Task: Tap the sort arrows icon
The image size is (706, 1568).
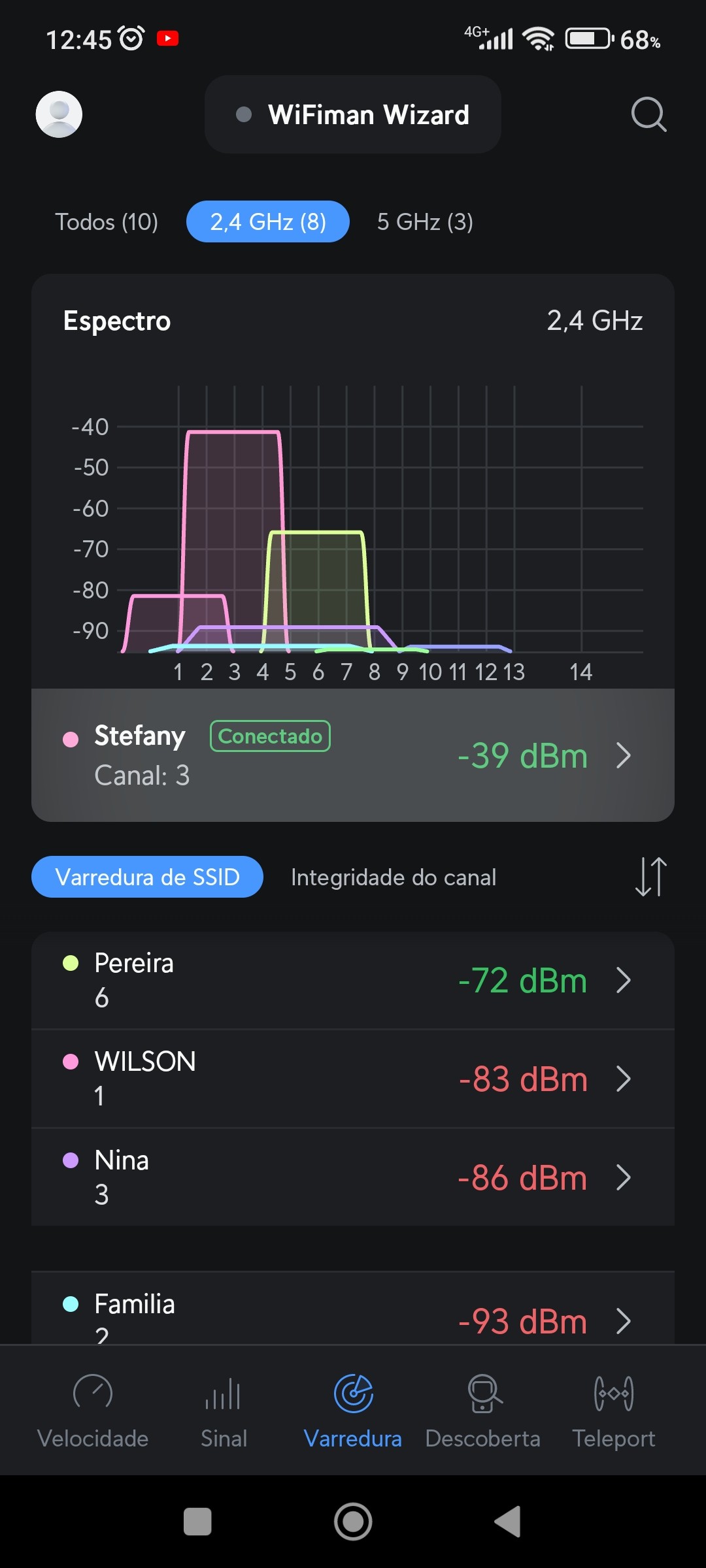Action: click(x=650, y=877)
